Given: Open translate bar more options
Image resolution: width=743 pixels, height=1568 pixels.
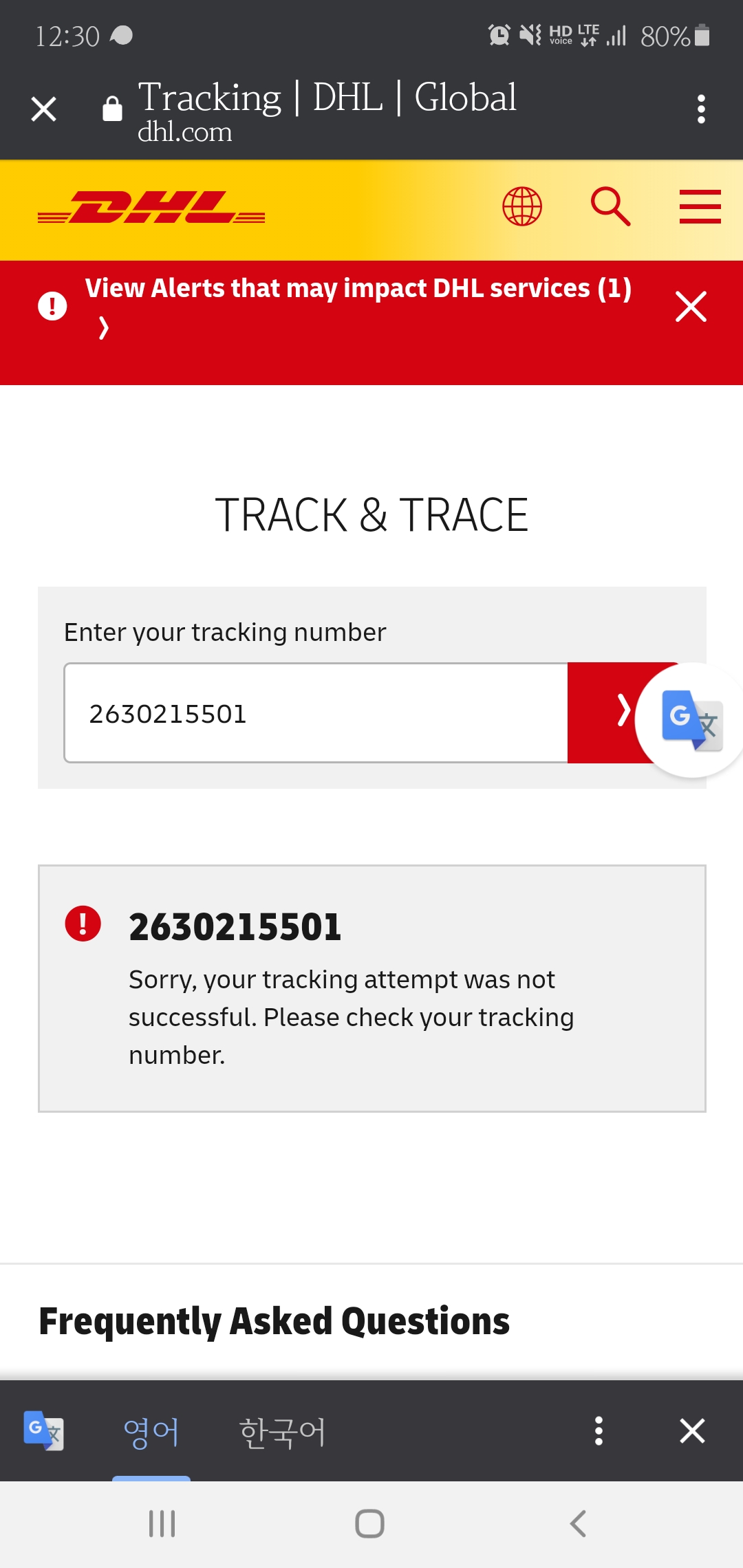Looking at the screenshot, I should point(599,1430).
